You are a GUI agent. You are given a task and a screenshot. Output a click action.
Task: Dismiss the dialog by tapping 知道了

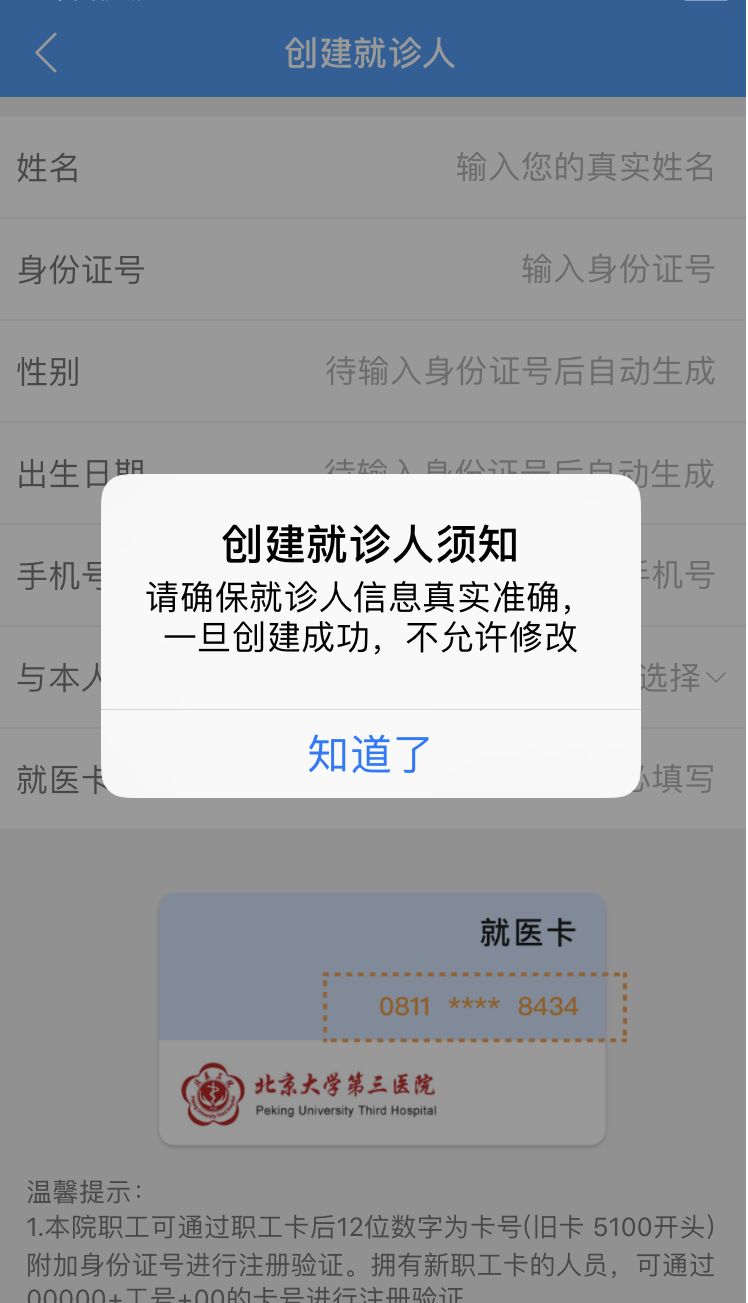point(370,754)
